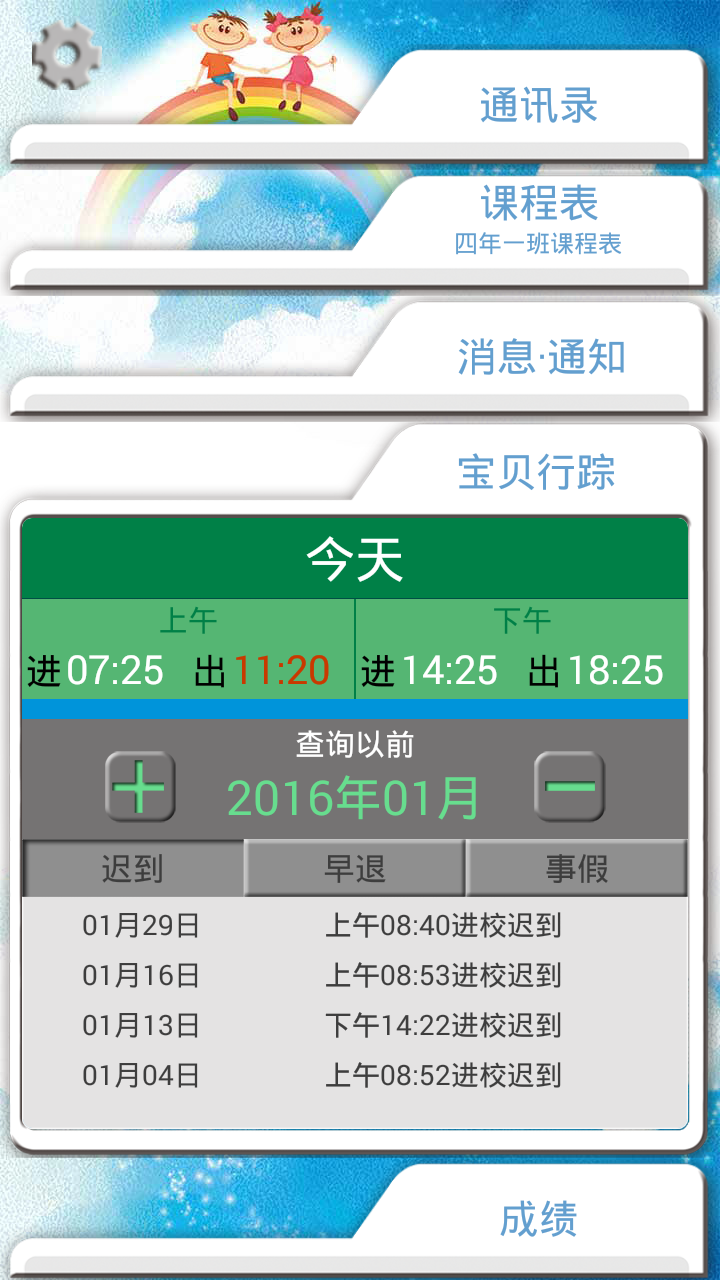The image size is (720, 1280).
Task: Open the 消息·通知 messages section
Action: [x=540, y=357]
